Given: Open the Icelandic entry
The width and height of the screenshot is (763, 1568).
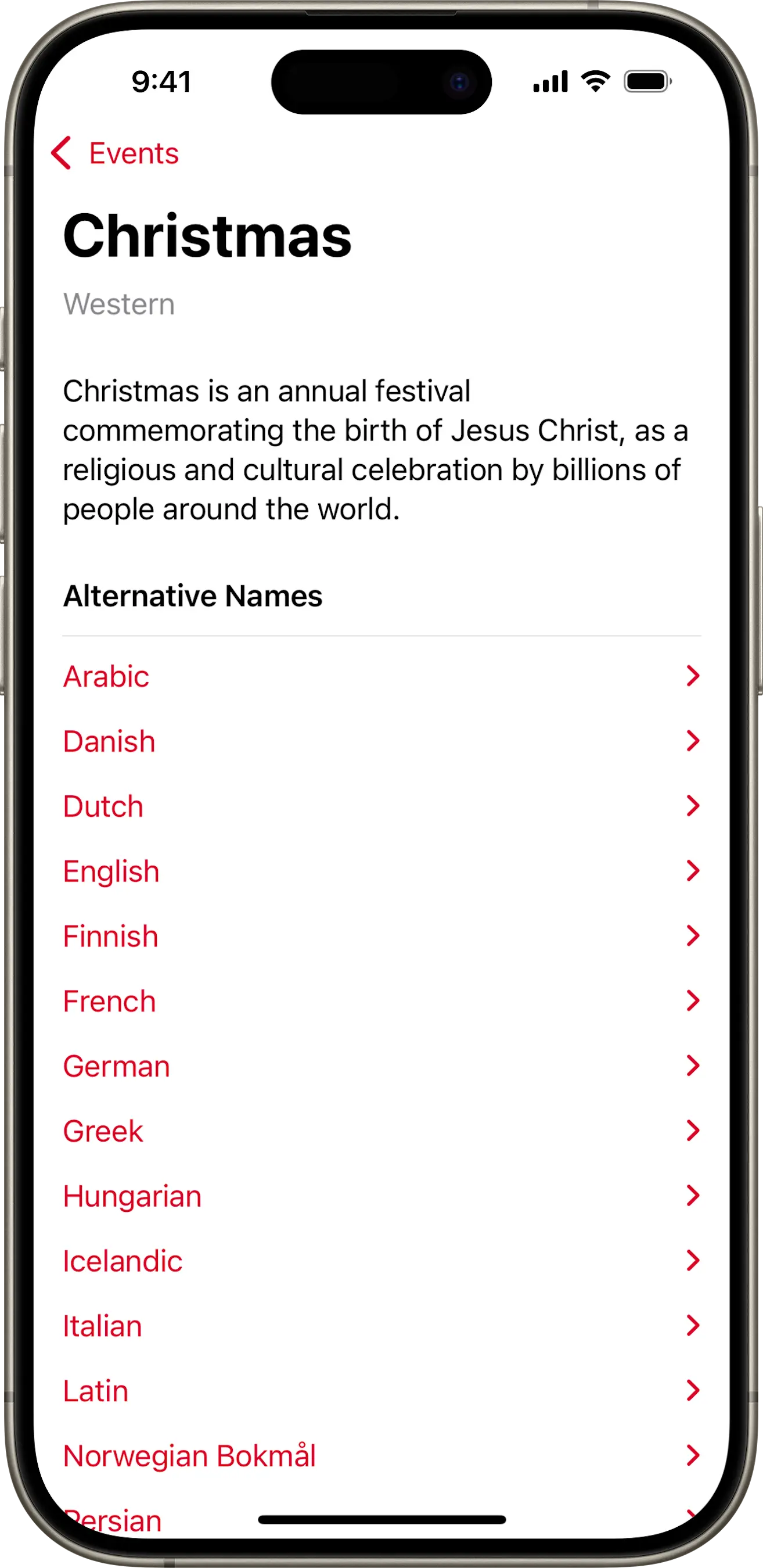Looking at the screenshot, I should (381, 1261).
